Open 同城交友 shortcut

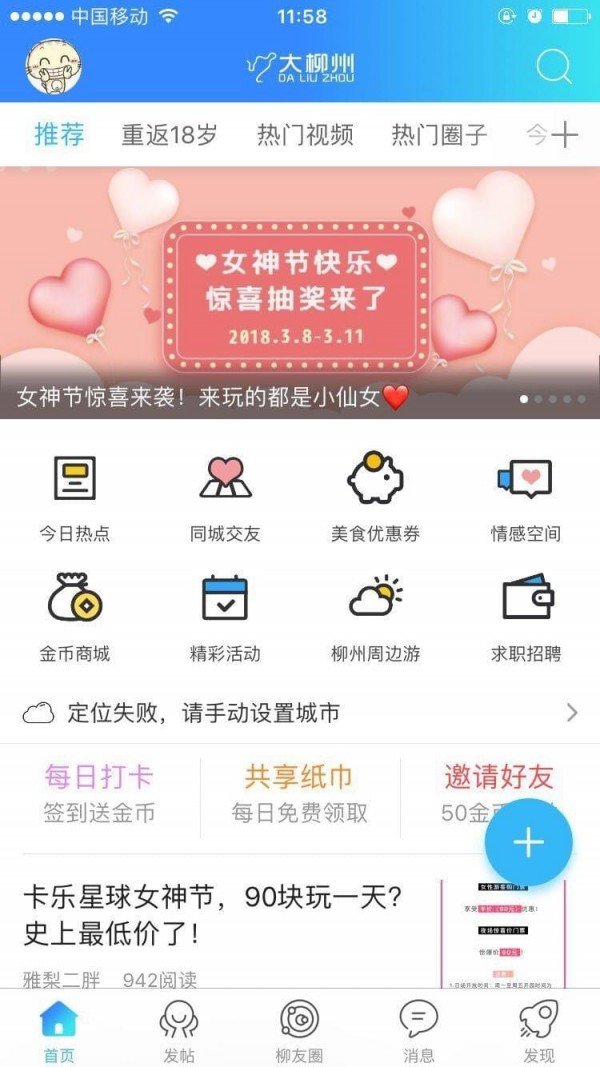coord(225,498)
